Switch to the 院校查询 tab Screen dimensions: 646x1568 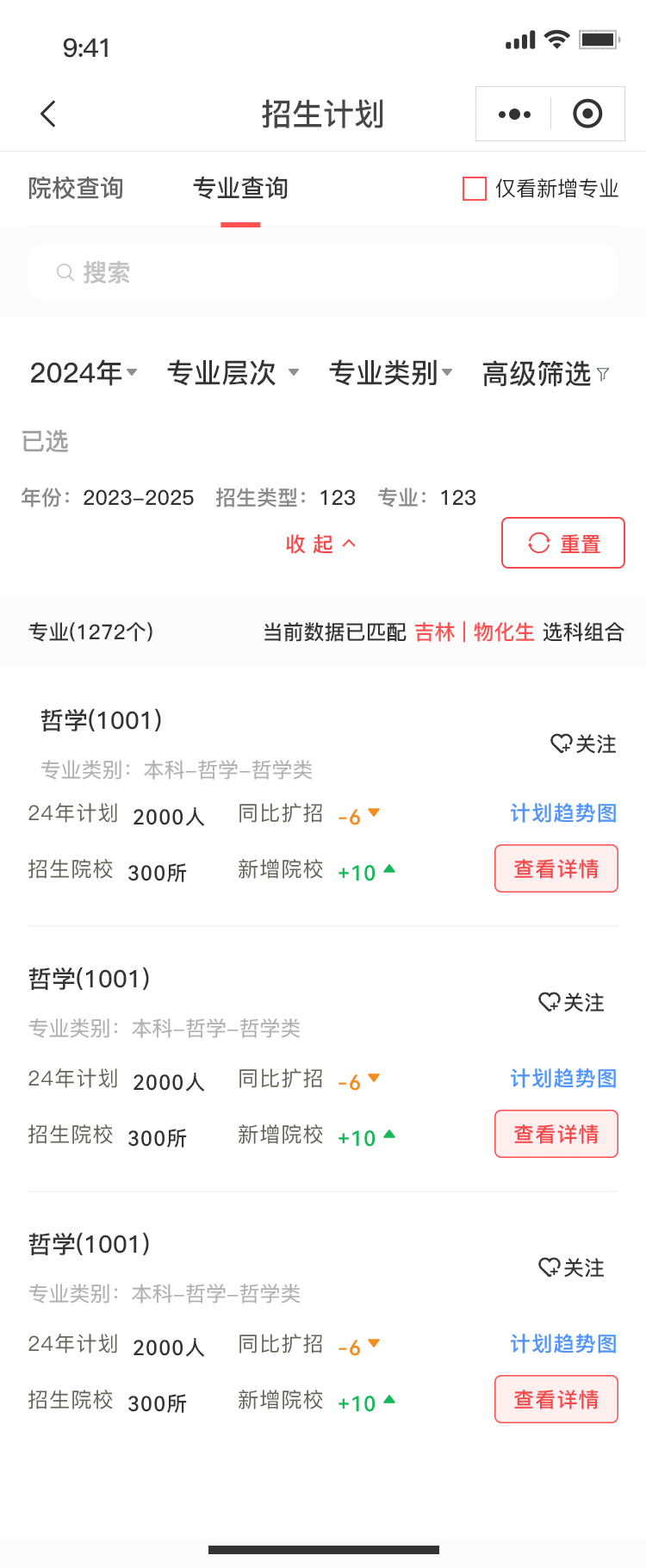tap(76, 188)
